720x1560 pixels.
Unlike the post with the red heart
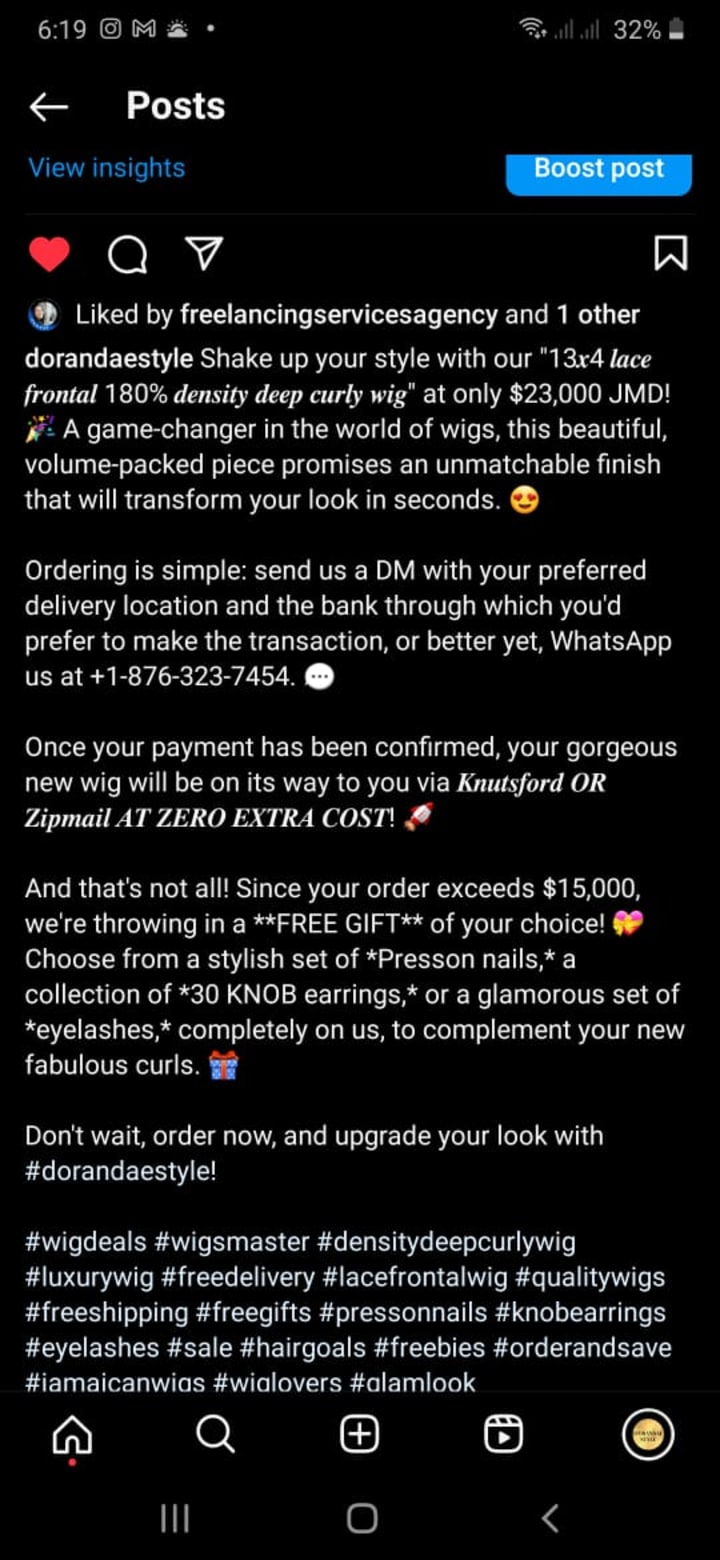[49, 255]
